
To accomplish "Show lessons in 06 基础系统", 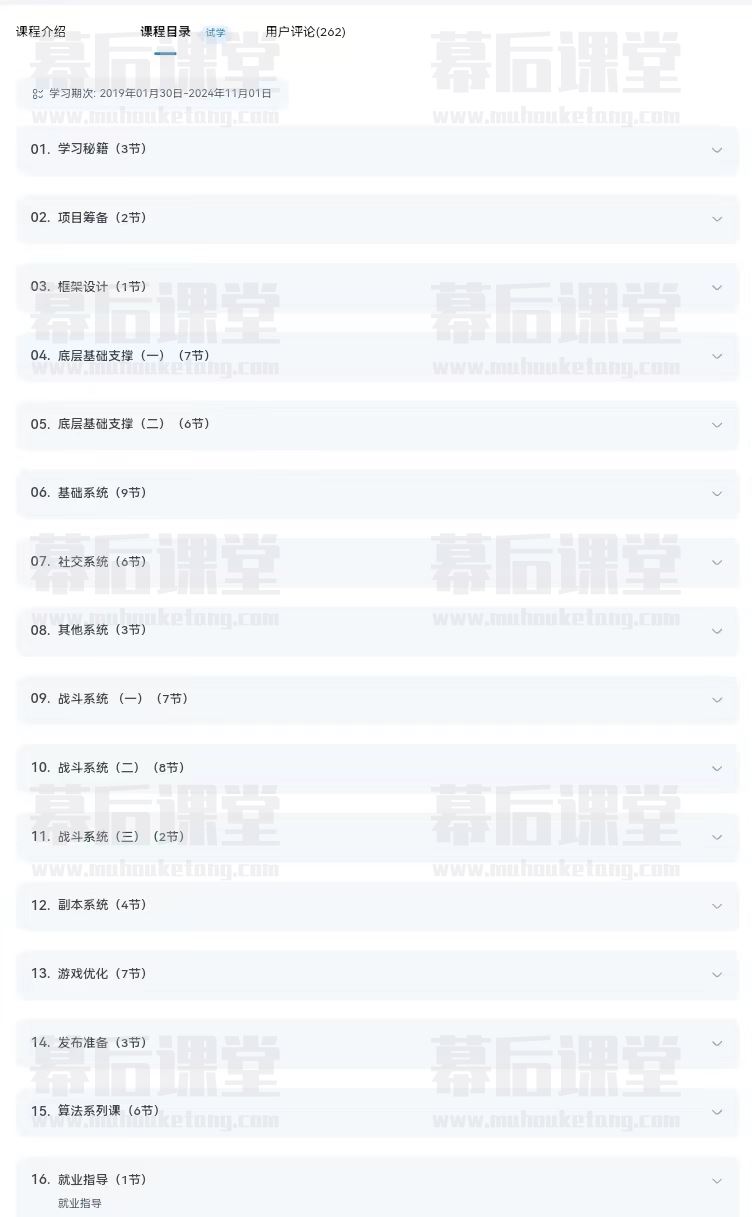I will [716, 493].
